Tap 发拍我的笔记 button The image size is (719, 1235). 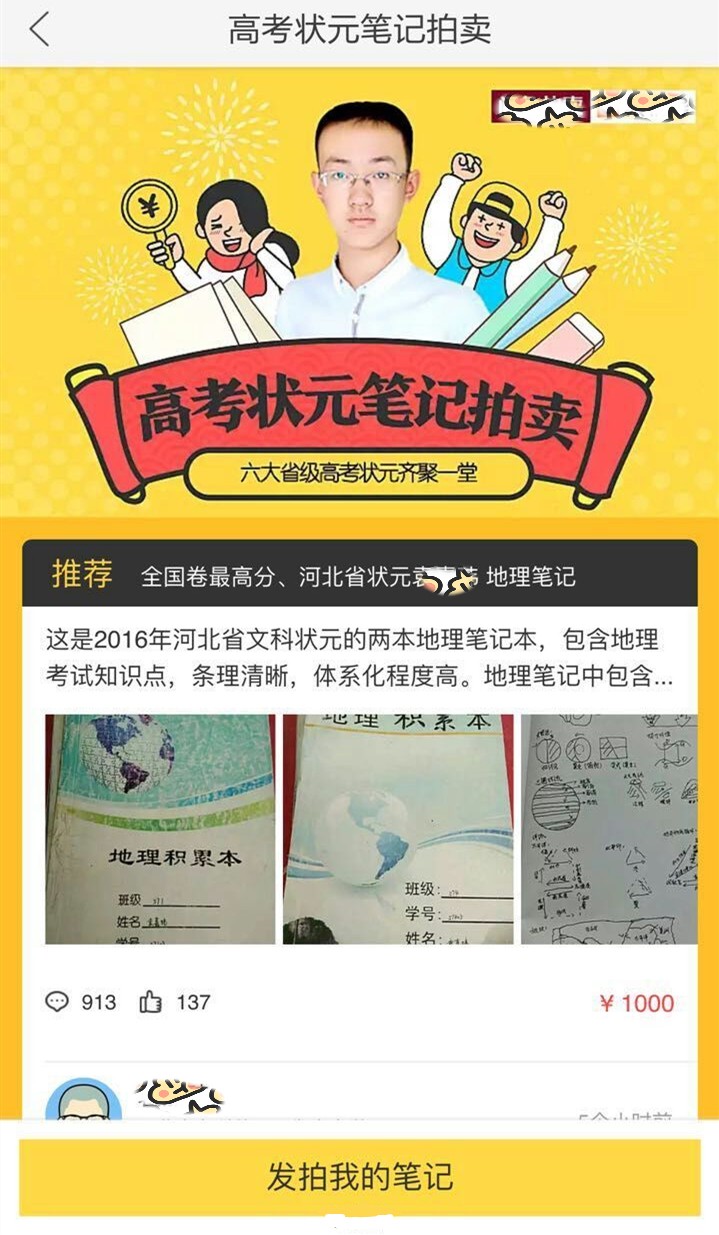[x=359, y=1176]
